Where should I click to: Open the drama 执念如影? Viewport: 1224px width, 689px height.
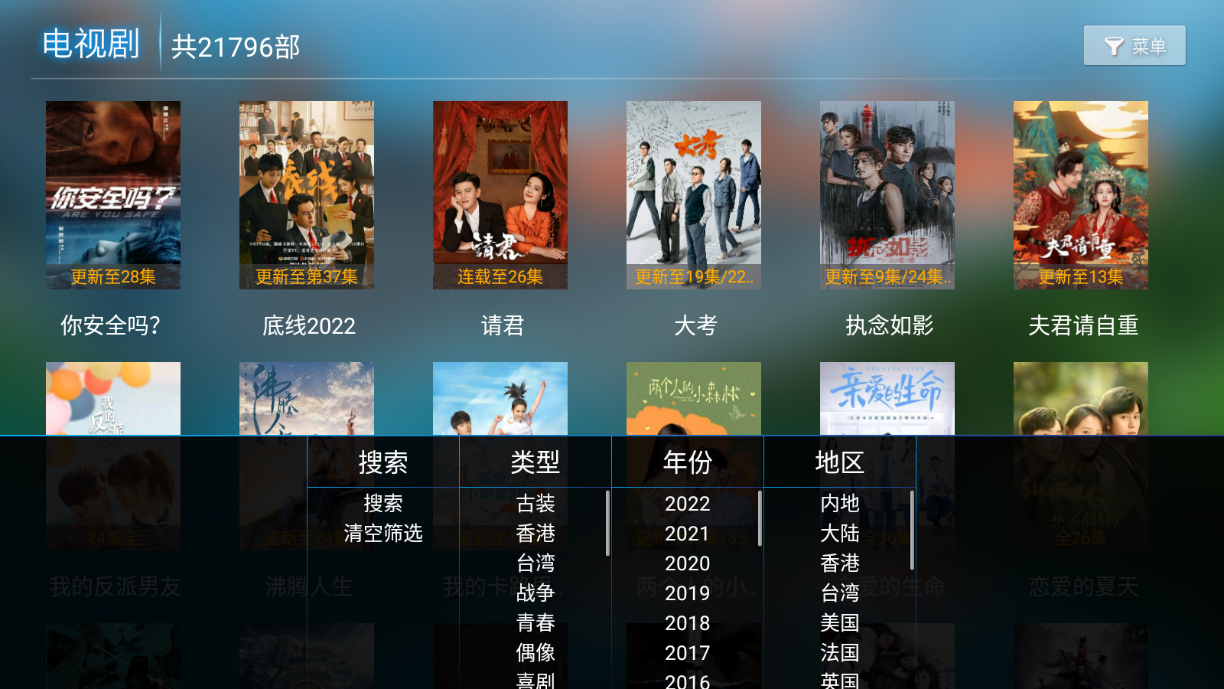point(887,195)
